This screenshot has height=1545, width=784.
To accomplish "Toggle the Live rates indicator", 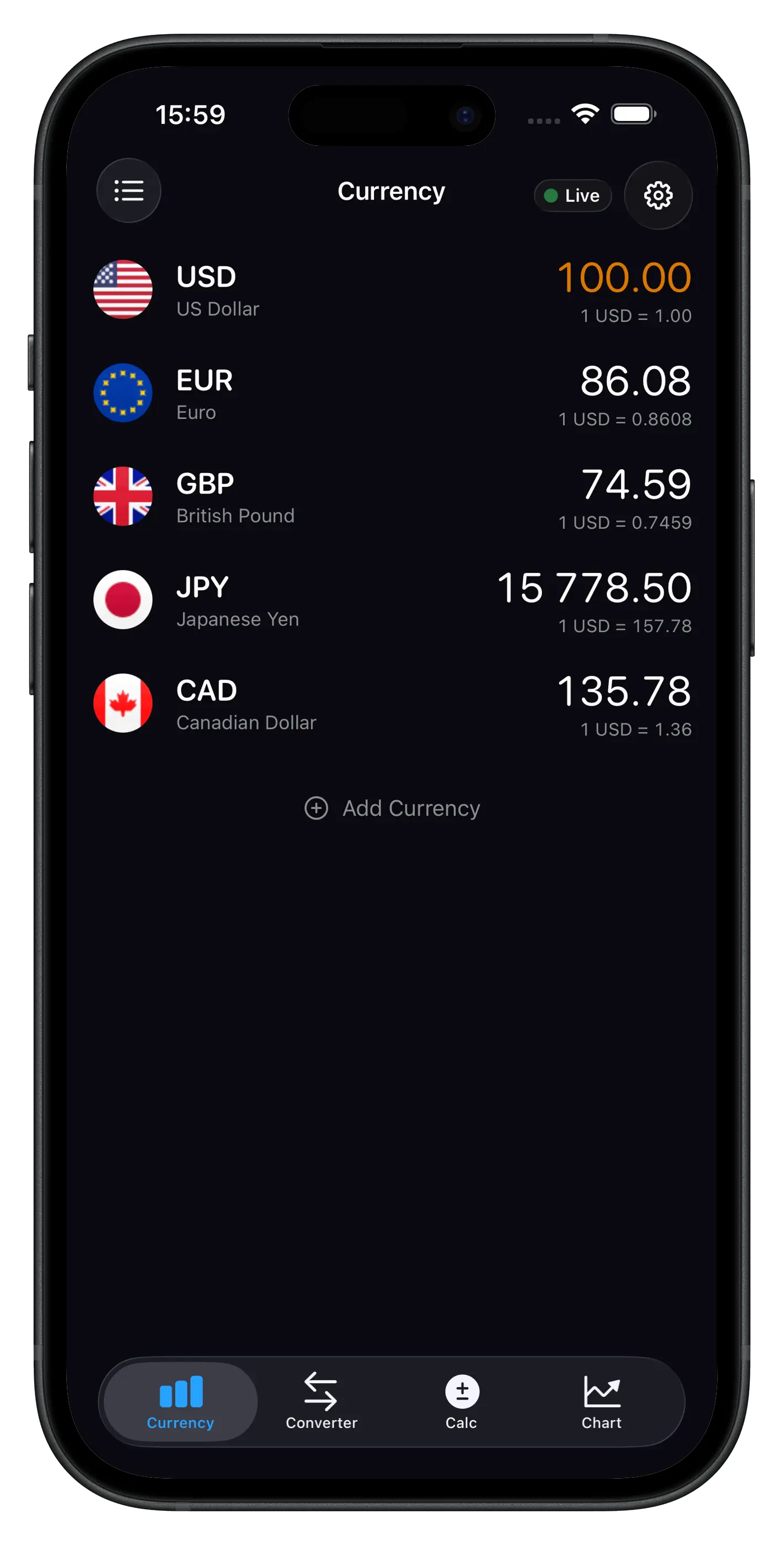I will (x=572, y=195).
